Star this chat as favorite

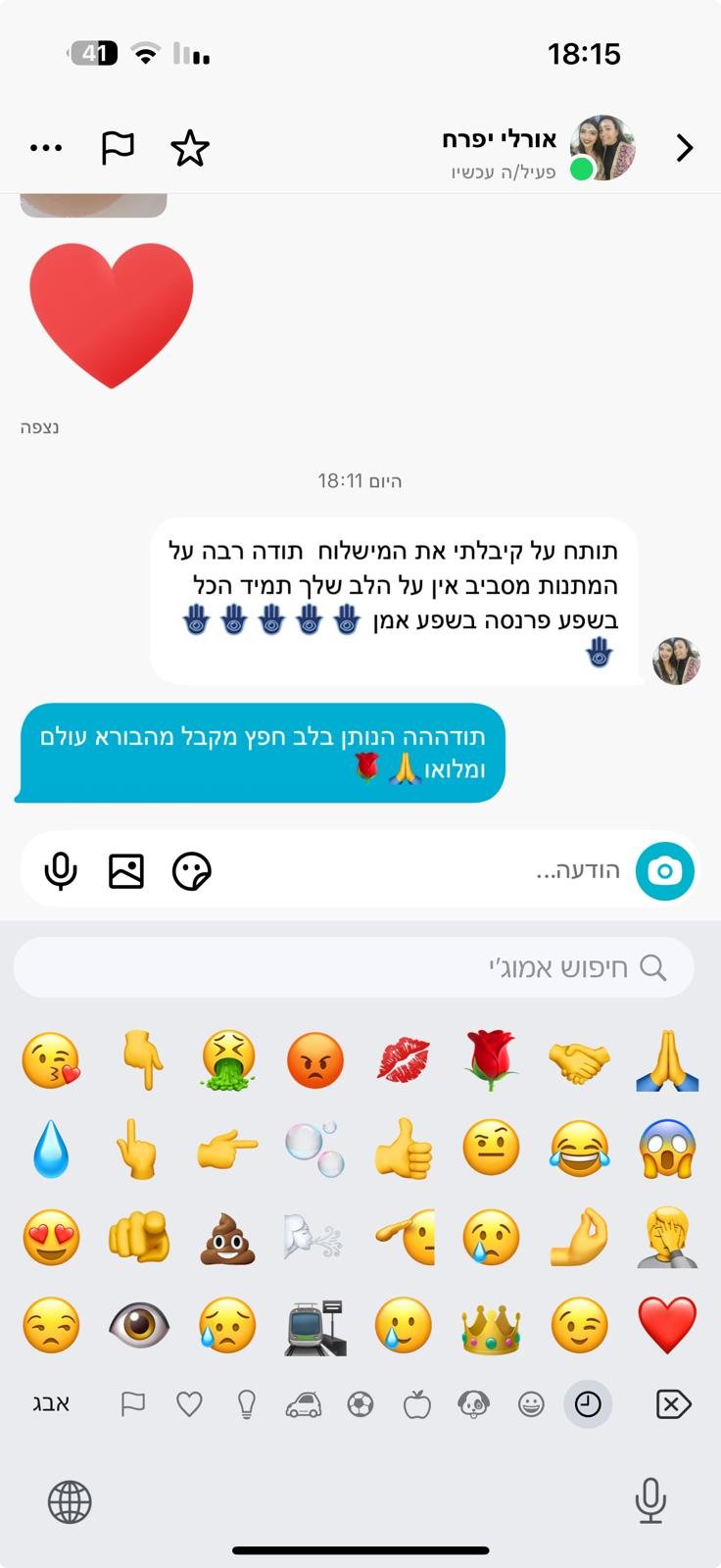189,149
